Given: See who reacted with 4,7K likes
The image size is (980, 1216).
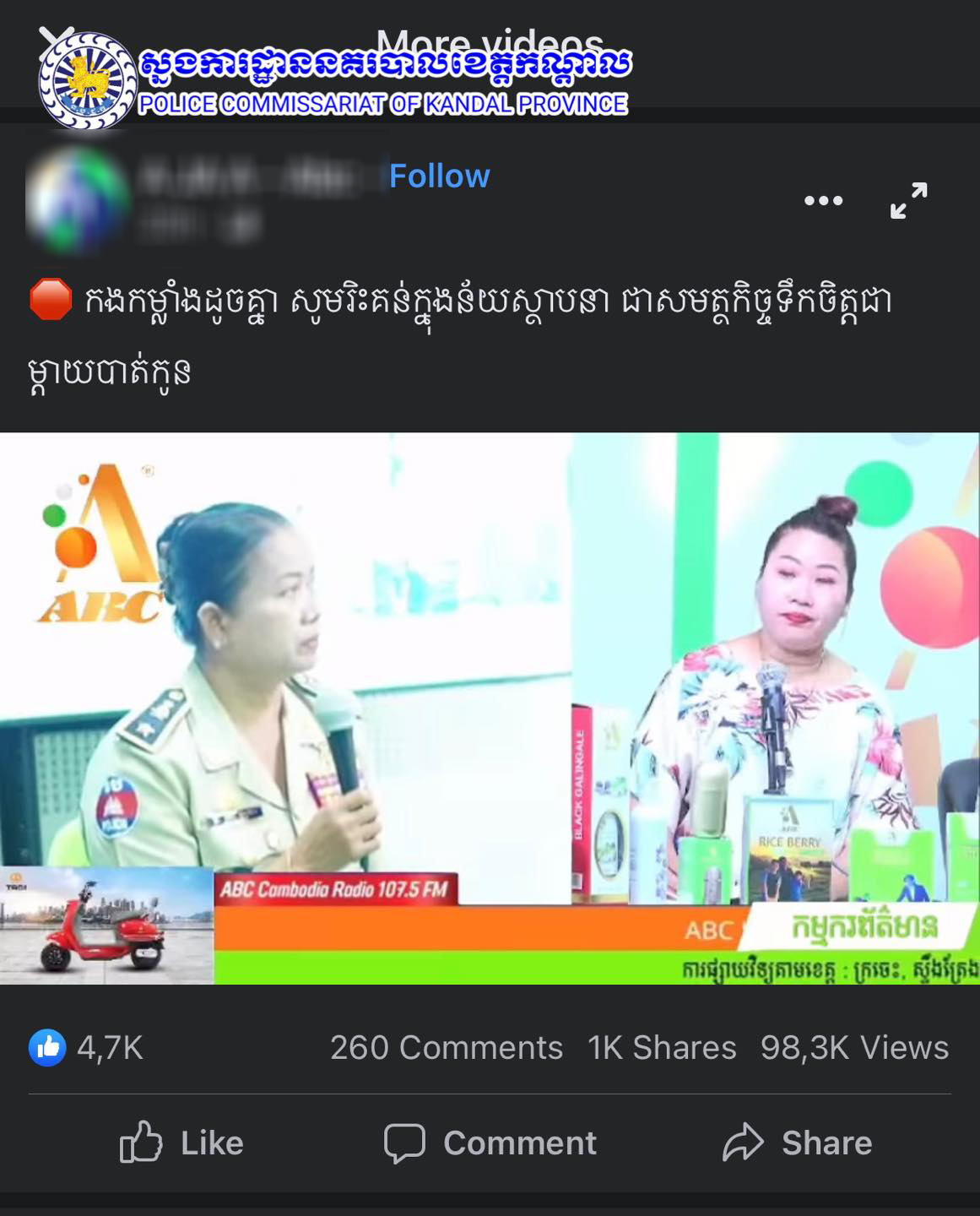Looking at the screenshot, I should 86,1048.
